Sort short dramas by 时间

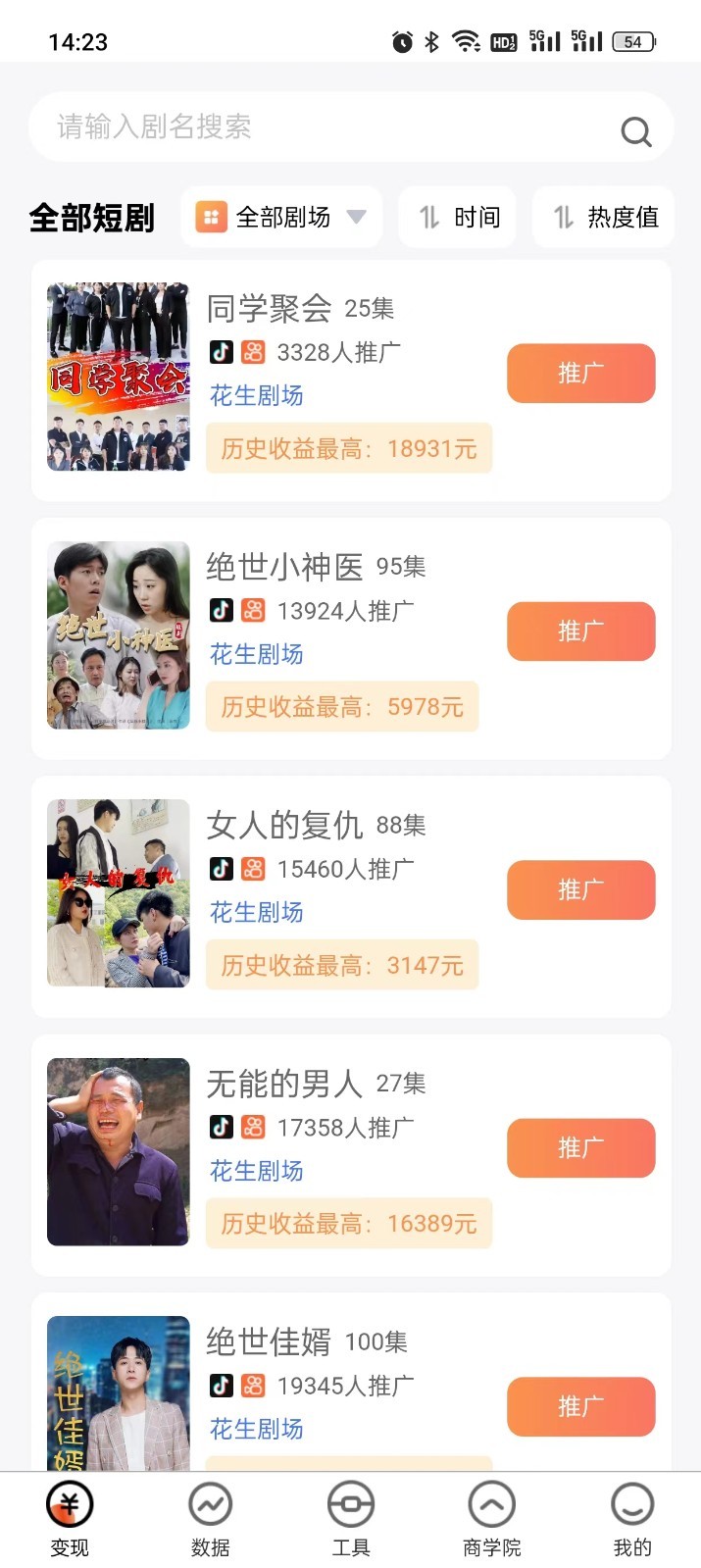[458, 217]
